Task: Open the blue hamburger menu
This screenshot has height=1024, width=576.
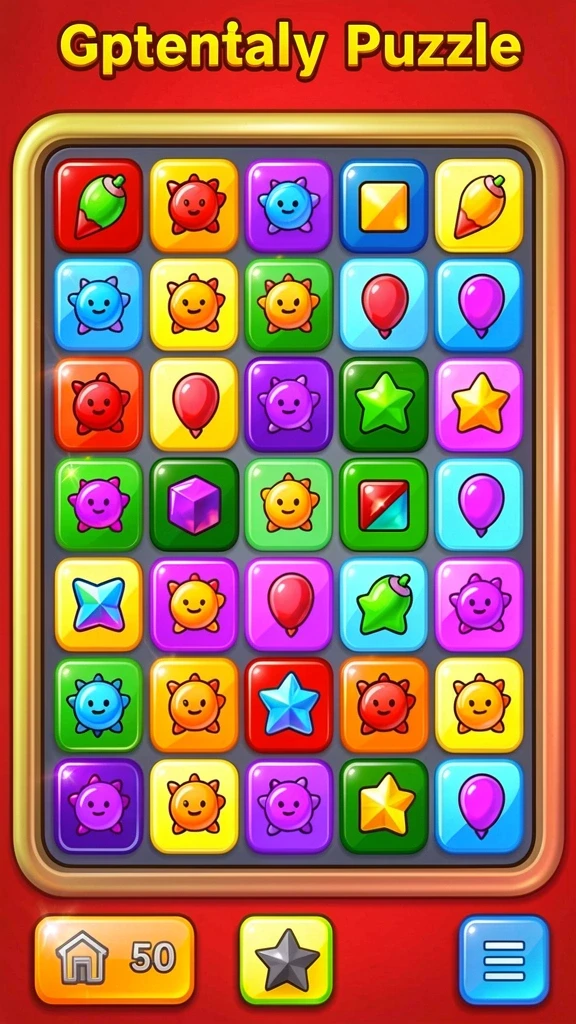Action: 504,959
